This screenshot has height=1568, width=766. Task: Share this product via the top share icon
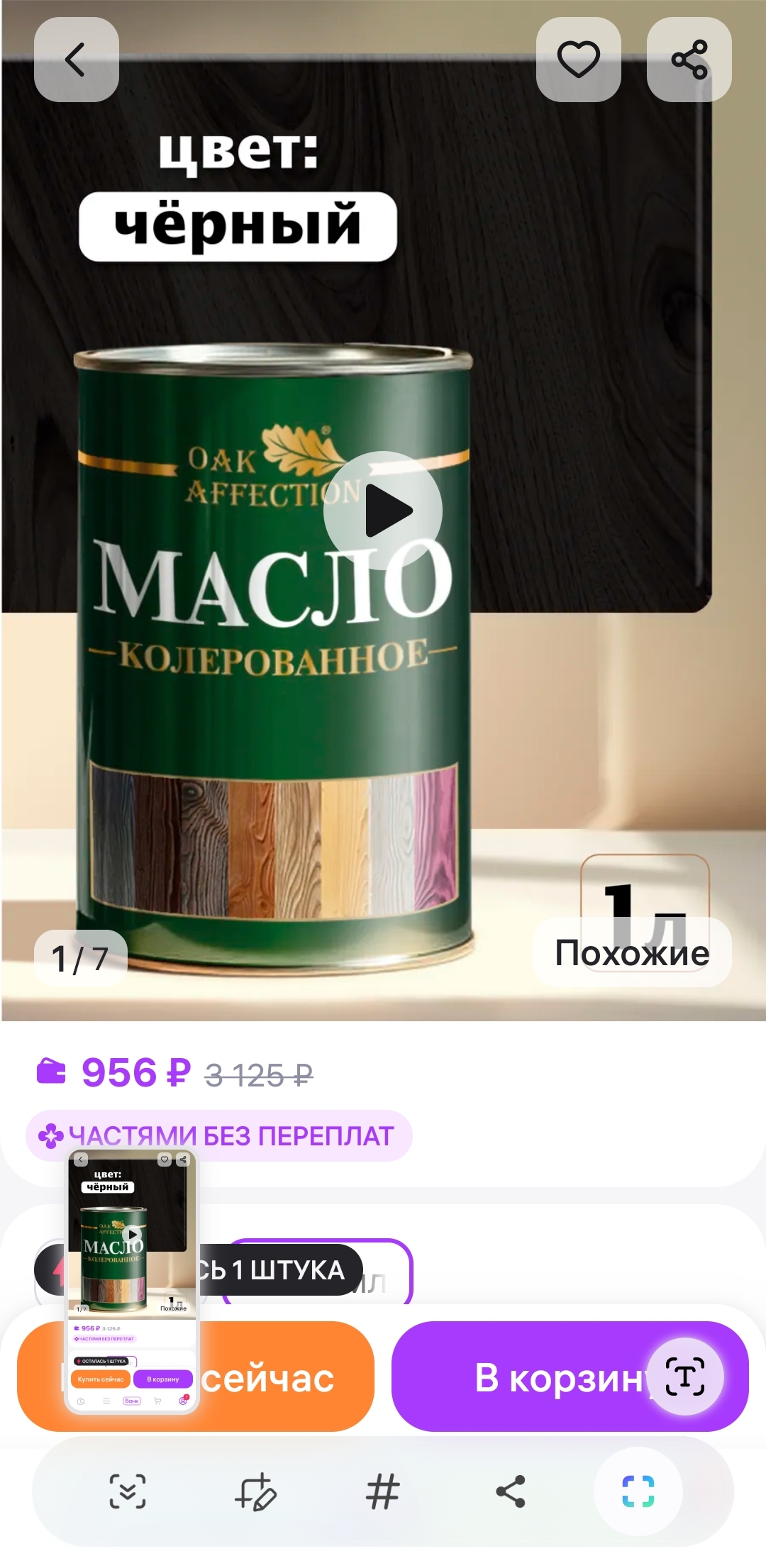coord(689,60)
